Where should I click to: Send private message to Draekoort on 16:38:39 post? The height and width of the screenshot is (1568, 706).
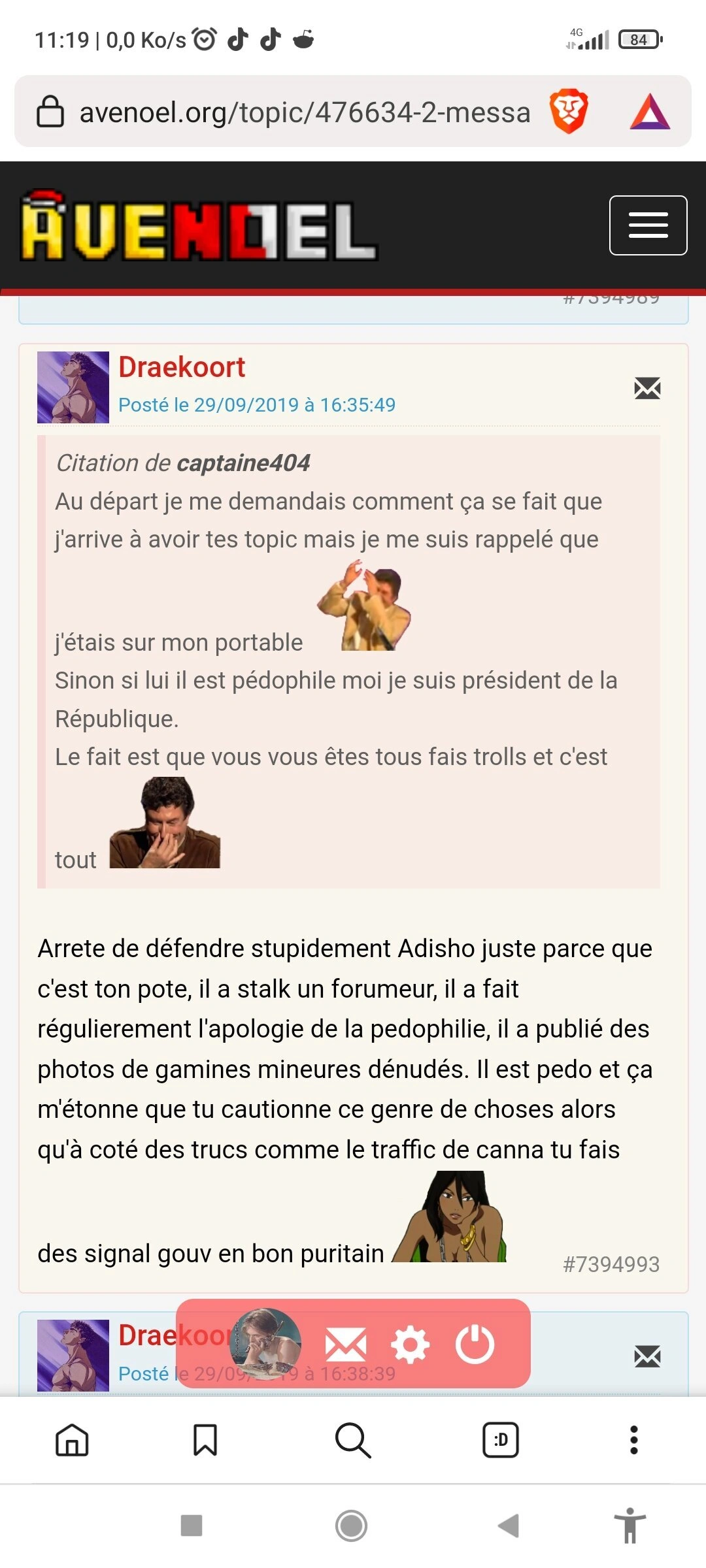(647, 1357)
